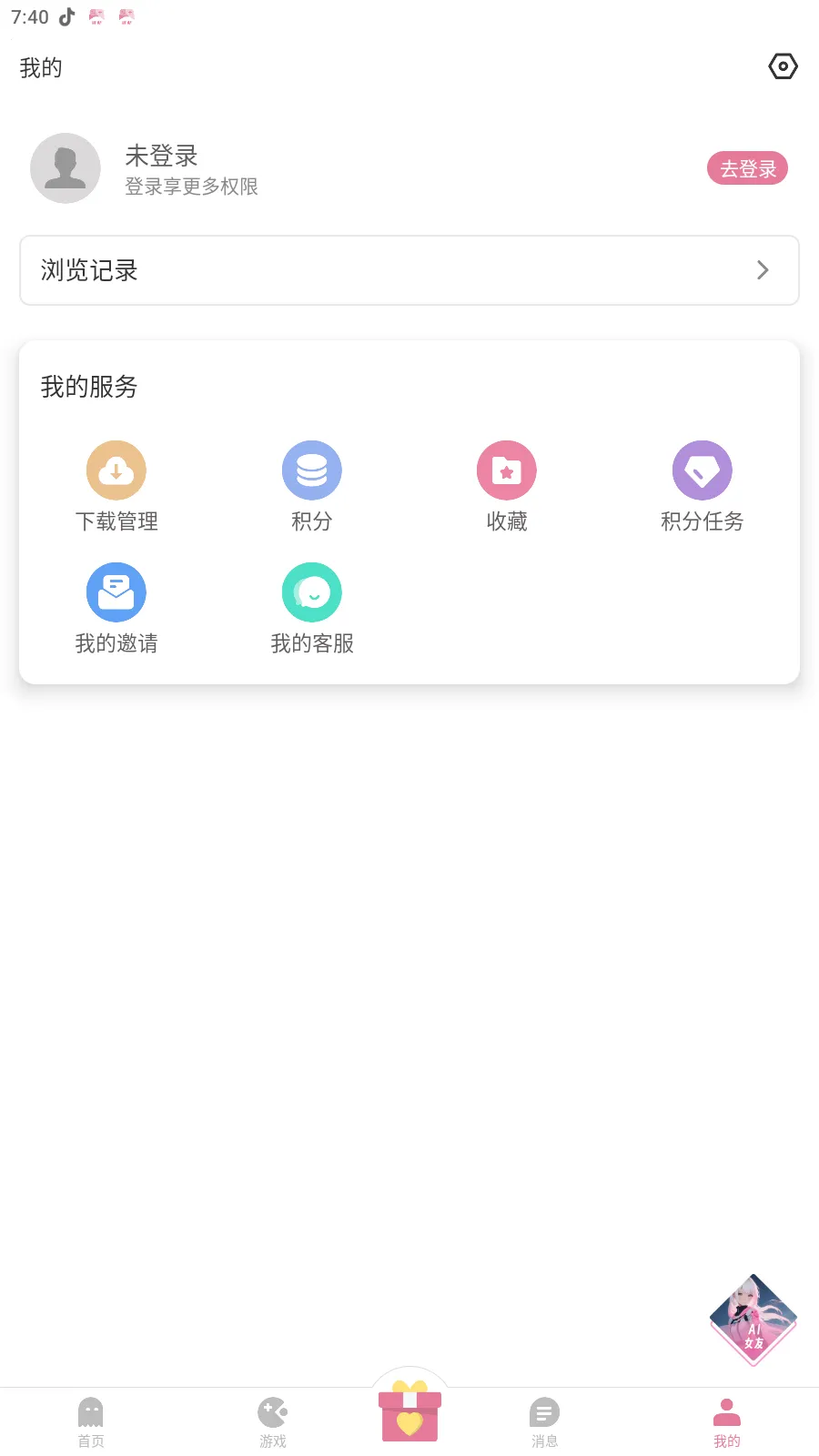This screenshot has width=819, height=1456.
Task: Open 浏览记录 browsing history
Action: tap(409, 270)
